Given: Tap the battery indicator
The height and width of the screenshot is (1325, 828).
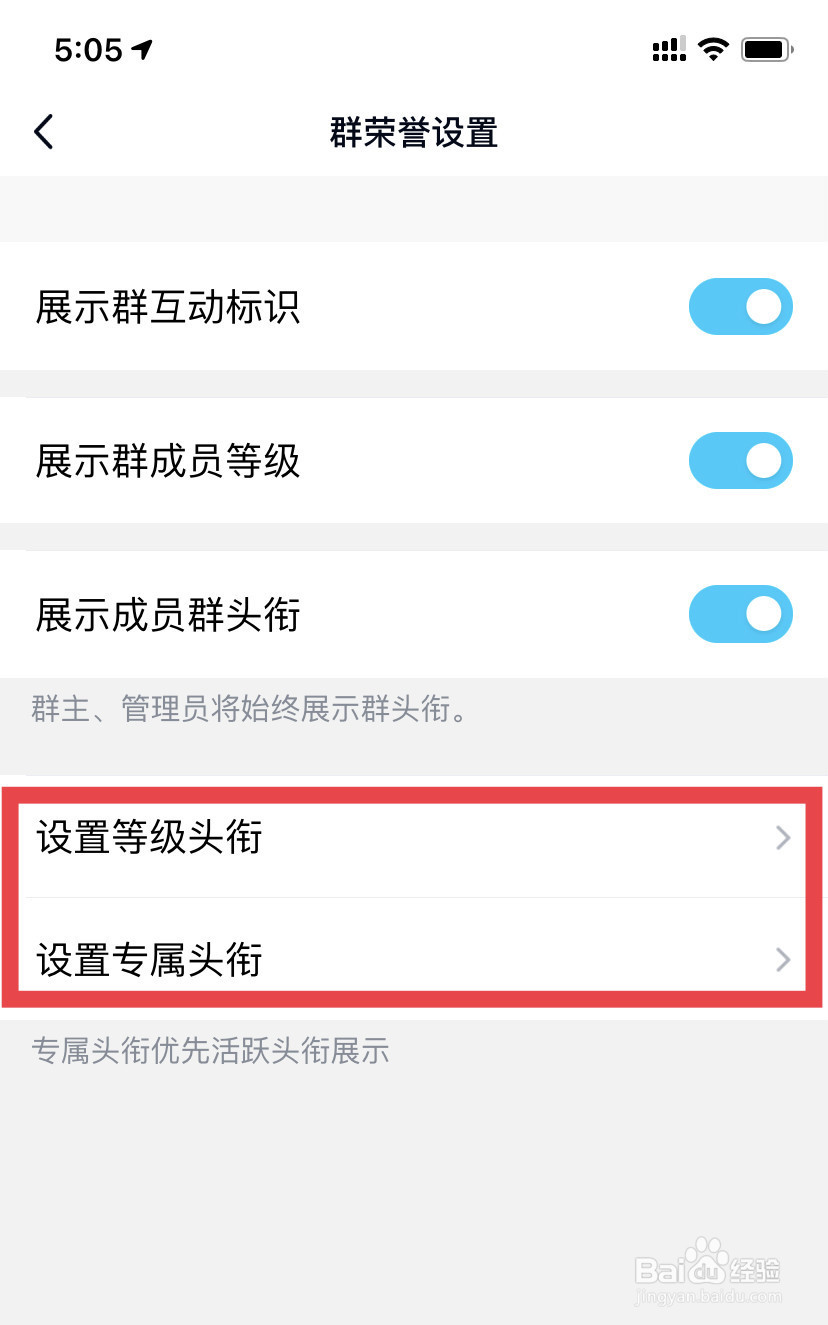Looking at the screenshot, I should [767, 48].
